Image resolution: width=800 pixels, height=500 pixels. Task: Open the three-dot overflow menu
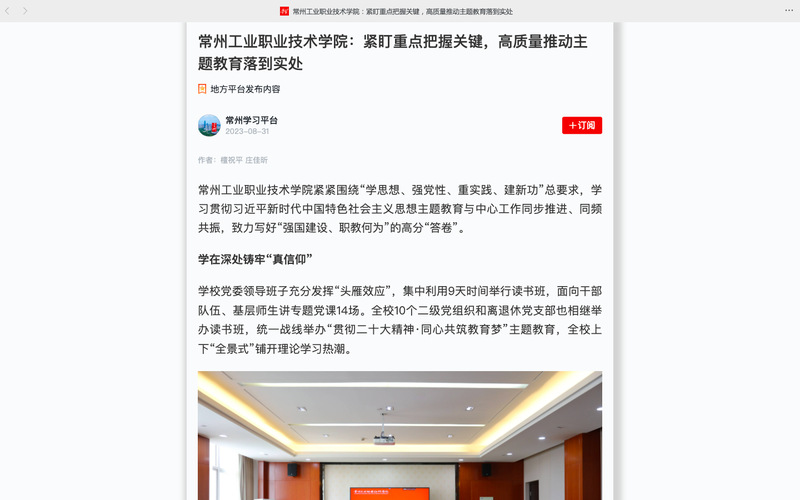click(788, 10)
